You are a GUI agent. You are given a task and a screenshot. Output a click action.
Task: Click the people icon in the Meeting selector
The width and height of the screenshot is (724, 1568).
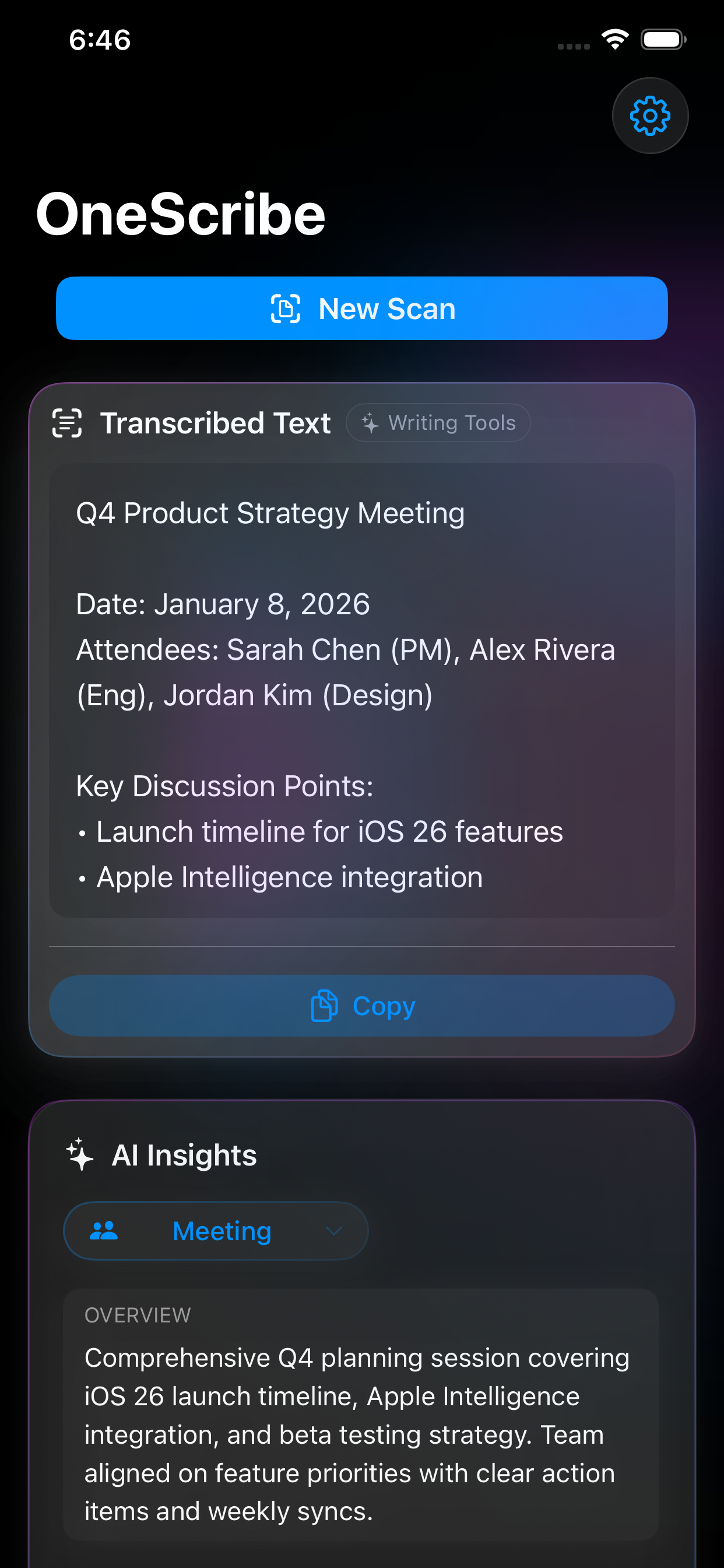tap(105, 1230)
